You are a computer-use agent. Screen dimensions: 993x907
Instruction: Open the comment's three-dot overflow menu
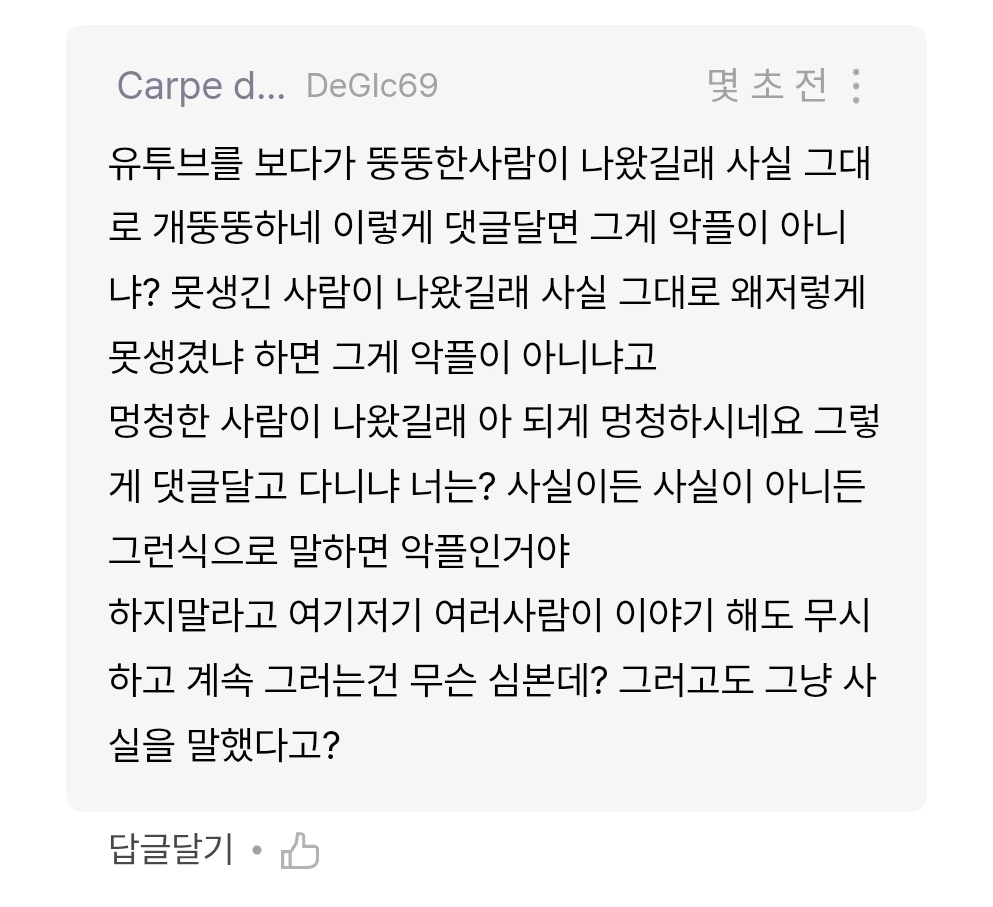click(x=855, y=87)
